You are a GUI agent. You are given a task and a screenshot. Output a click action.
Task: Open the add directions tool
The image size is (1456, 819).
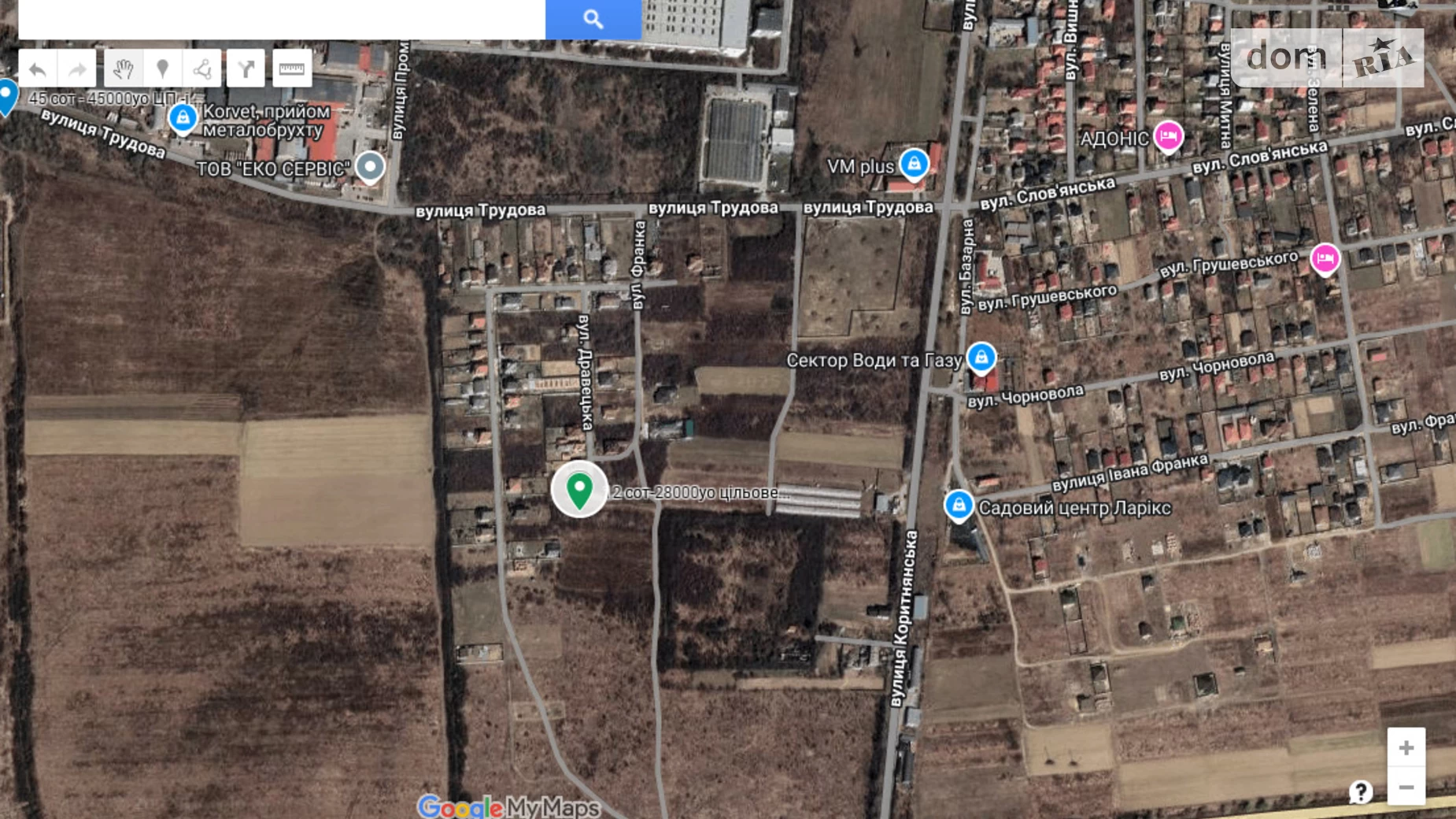pos(246,69)
